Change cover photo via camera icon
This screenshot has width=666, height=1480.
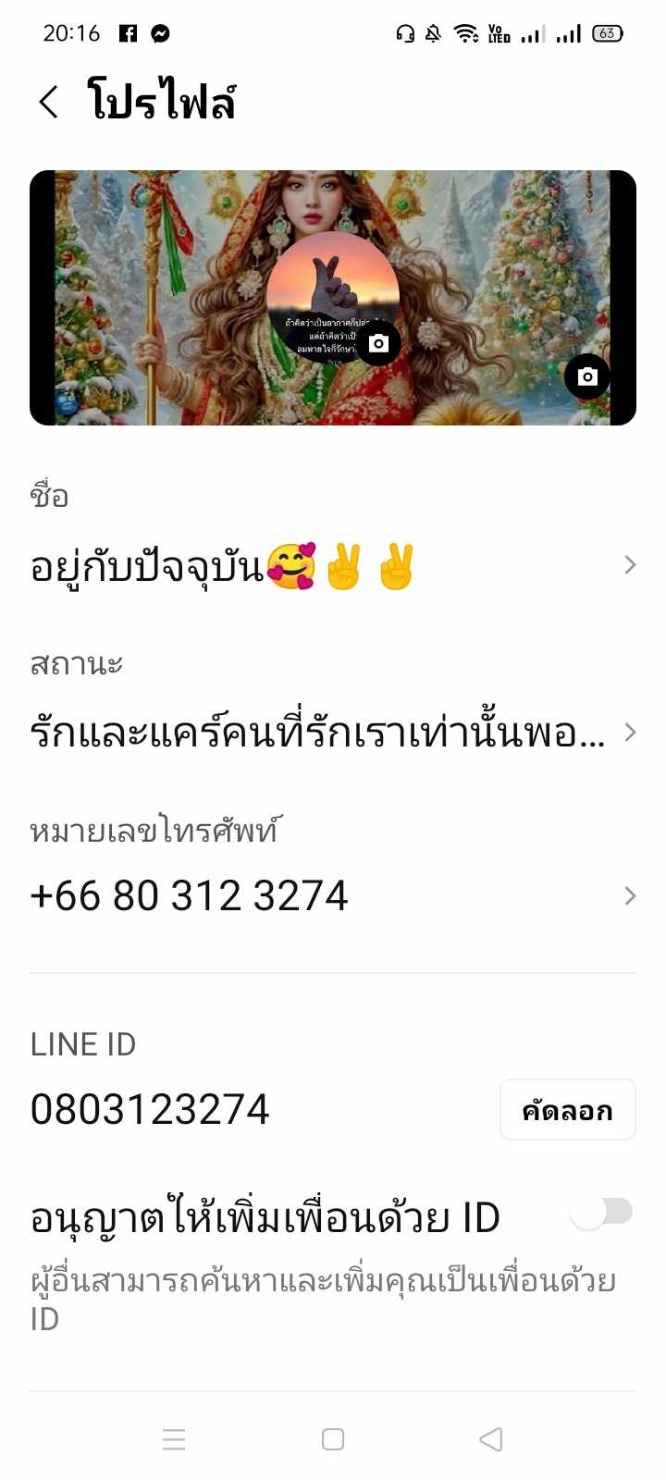pyautogui.click(x=587, y=377)
